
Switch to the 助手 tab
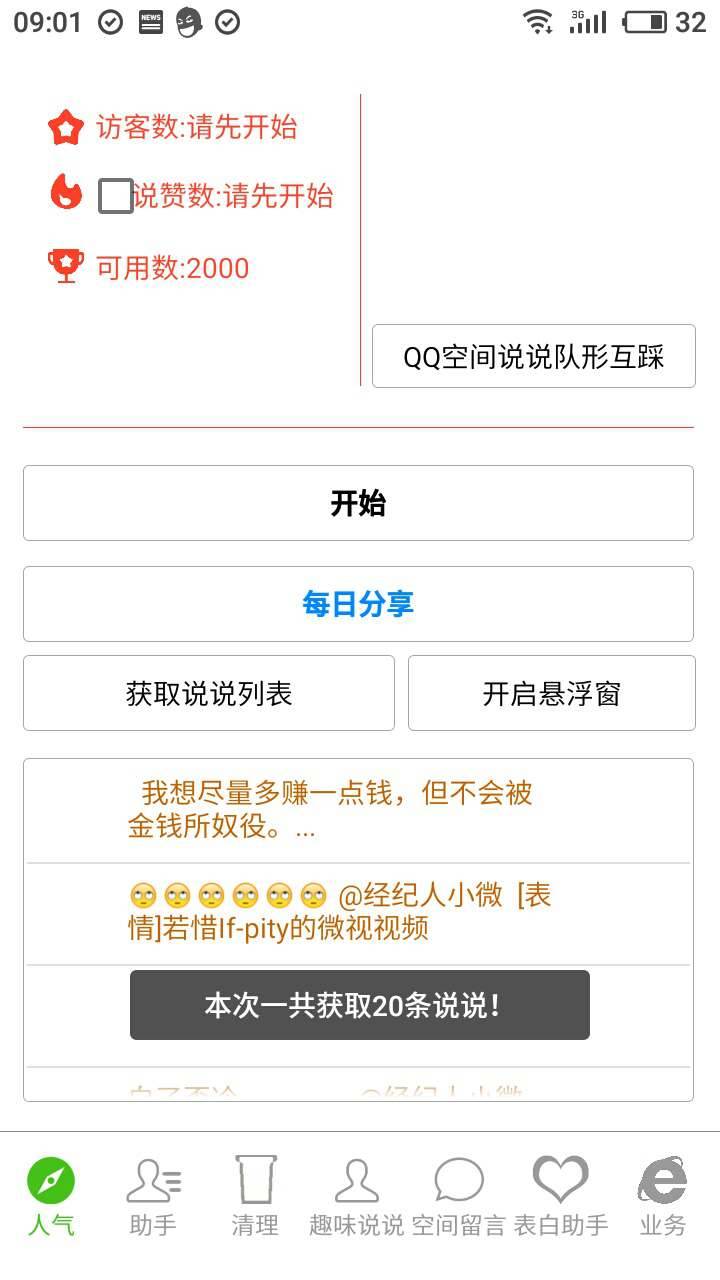click(153, 1195)
